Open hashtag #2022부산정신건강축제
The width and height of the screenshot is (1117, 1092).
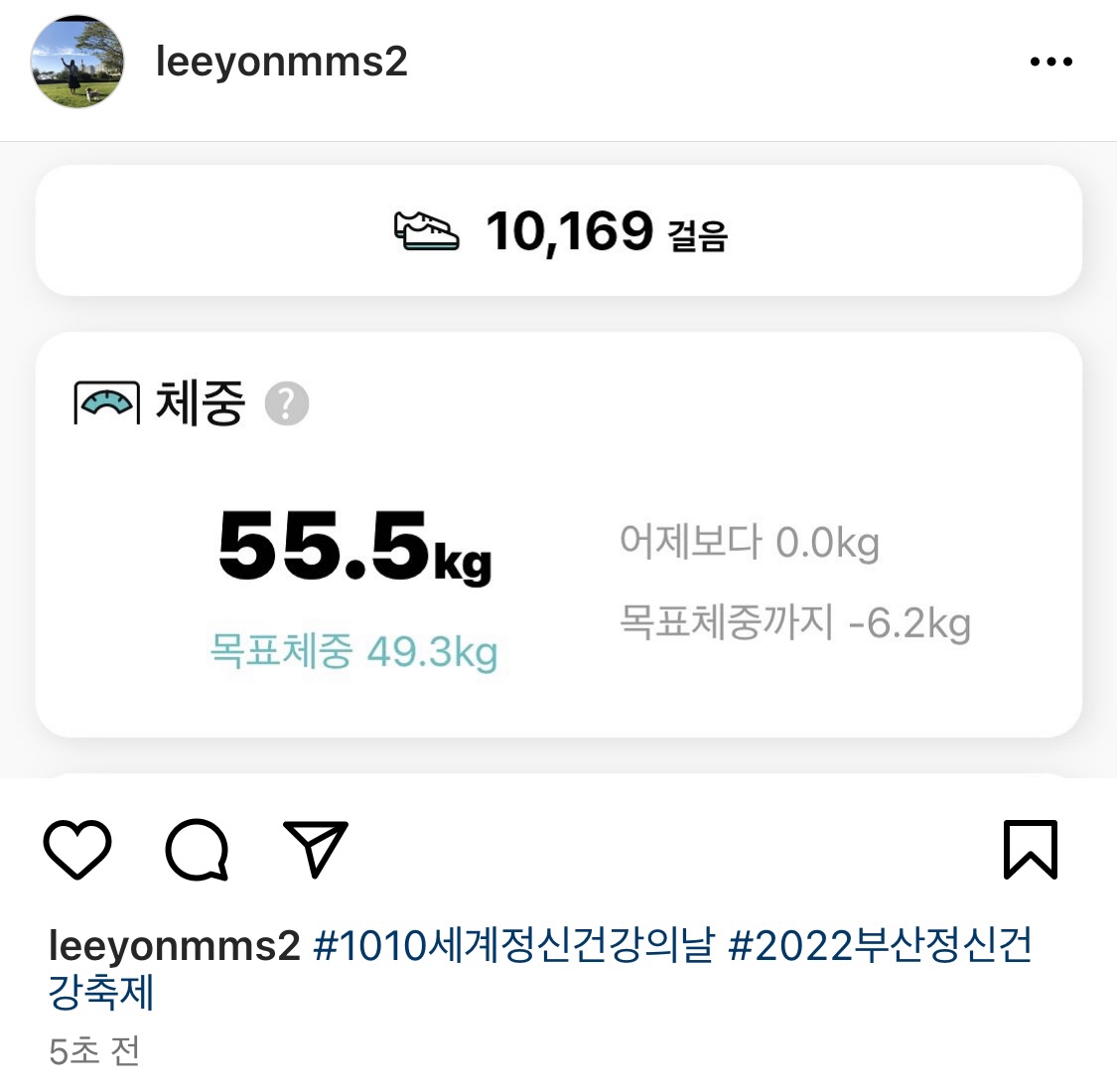pyautogui.click(x=880, y=946)
